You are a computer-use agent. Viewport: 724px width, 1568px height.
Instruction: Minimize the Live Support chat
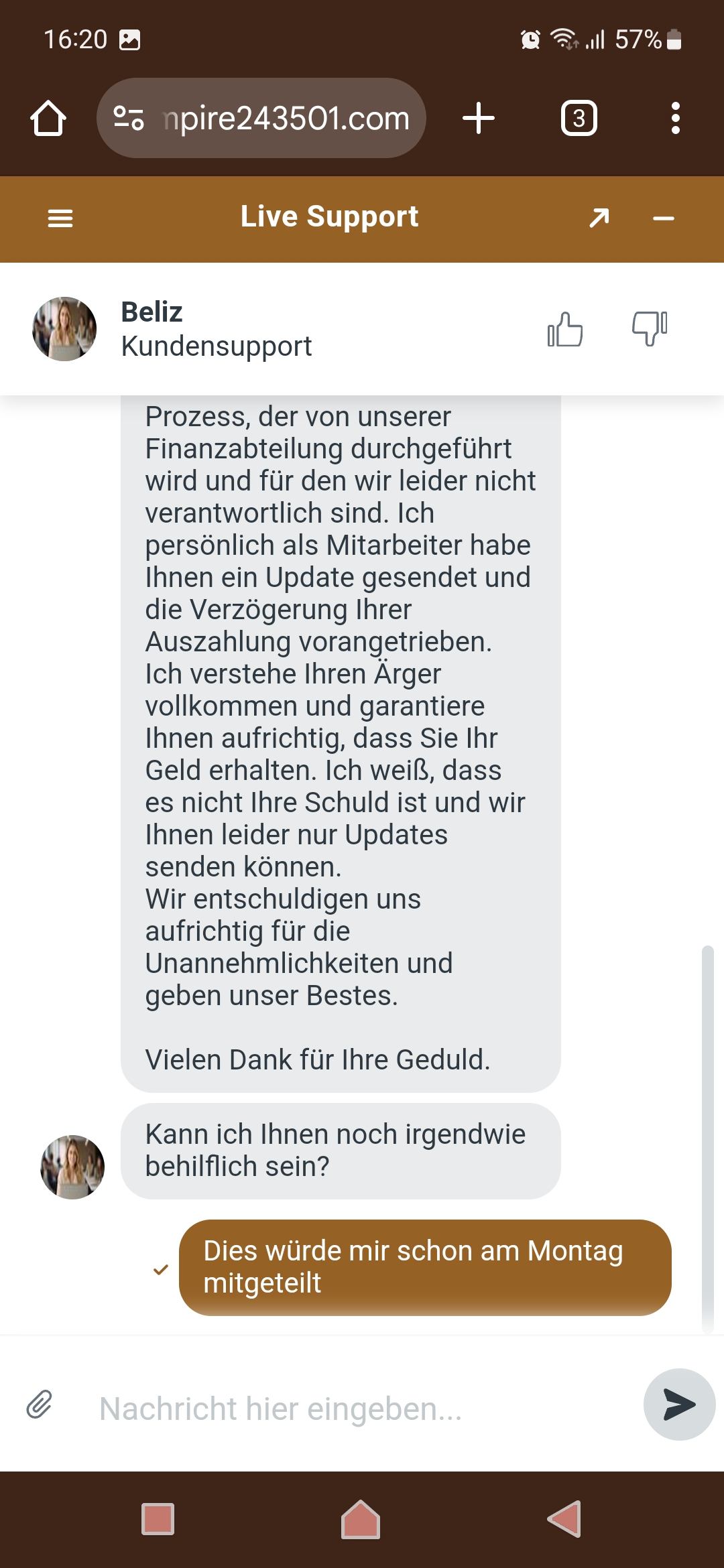tap(663, 218)
